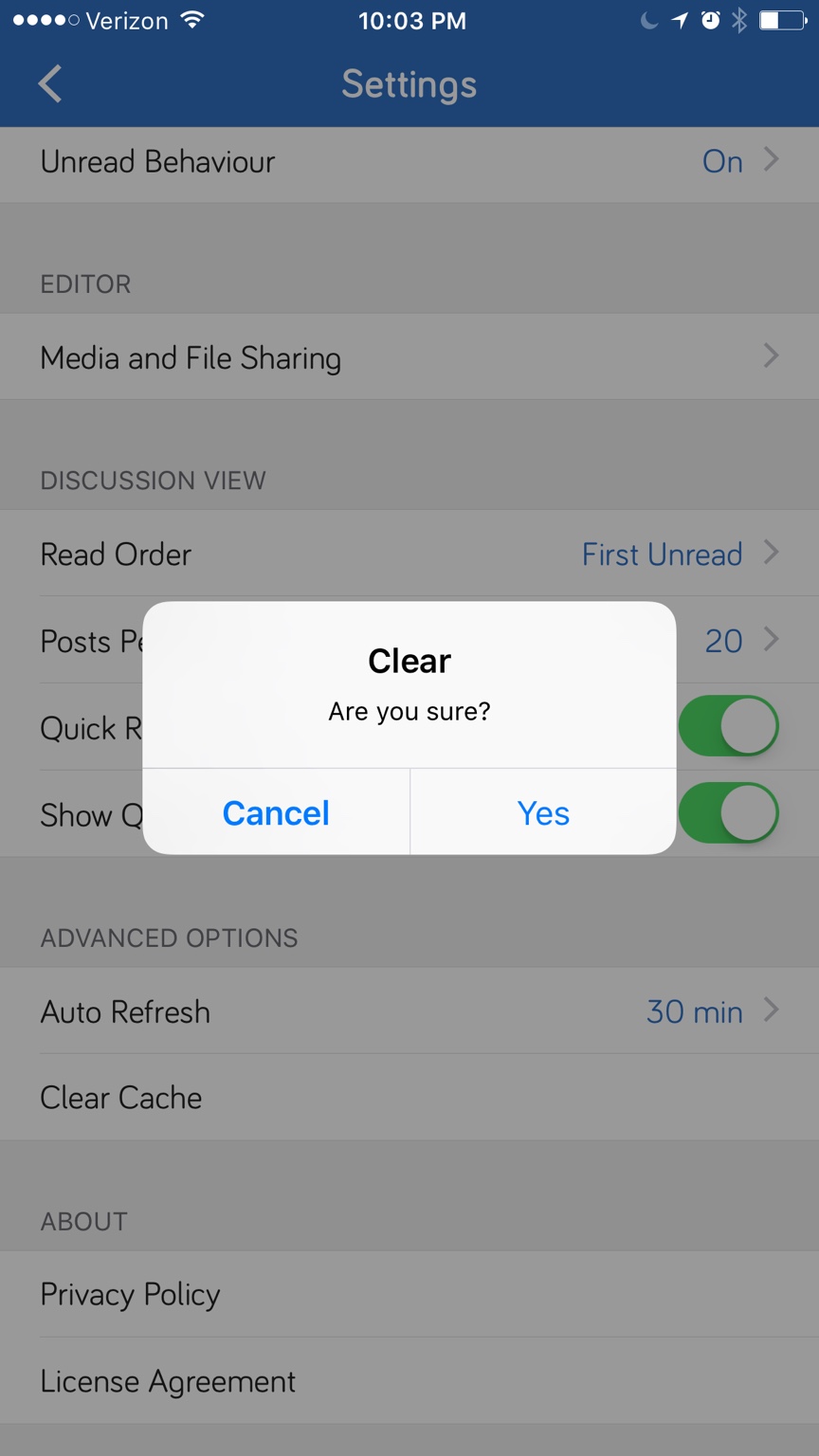This screenshot has height=1456, width=819.
Task: Open Media and File Sharing
Action: [x=409, y=357]
